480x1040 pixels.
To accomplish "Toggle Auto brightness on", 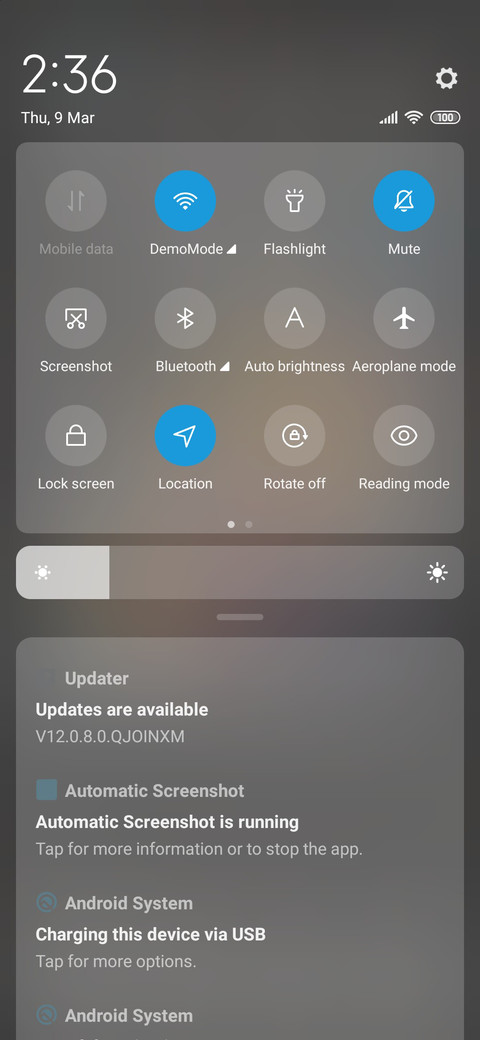I will [294, 318].
